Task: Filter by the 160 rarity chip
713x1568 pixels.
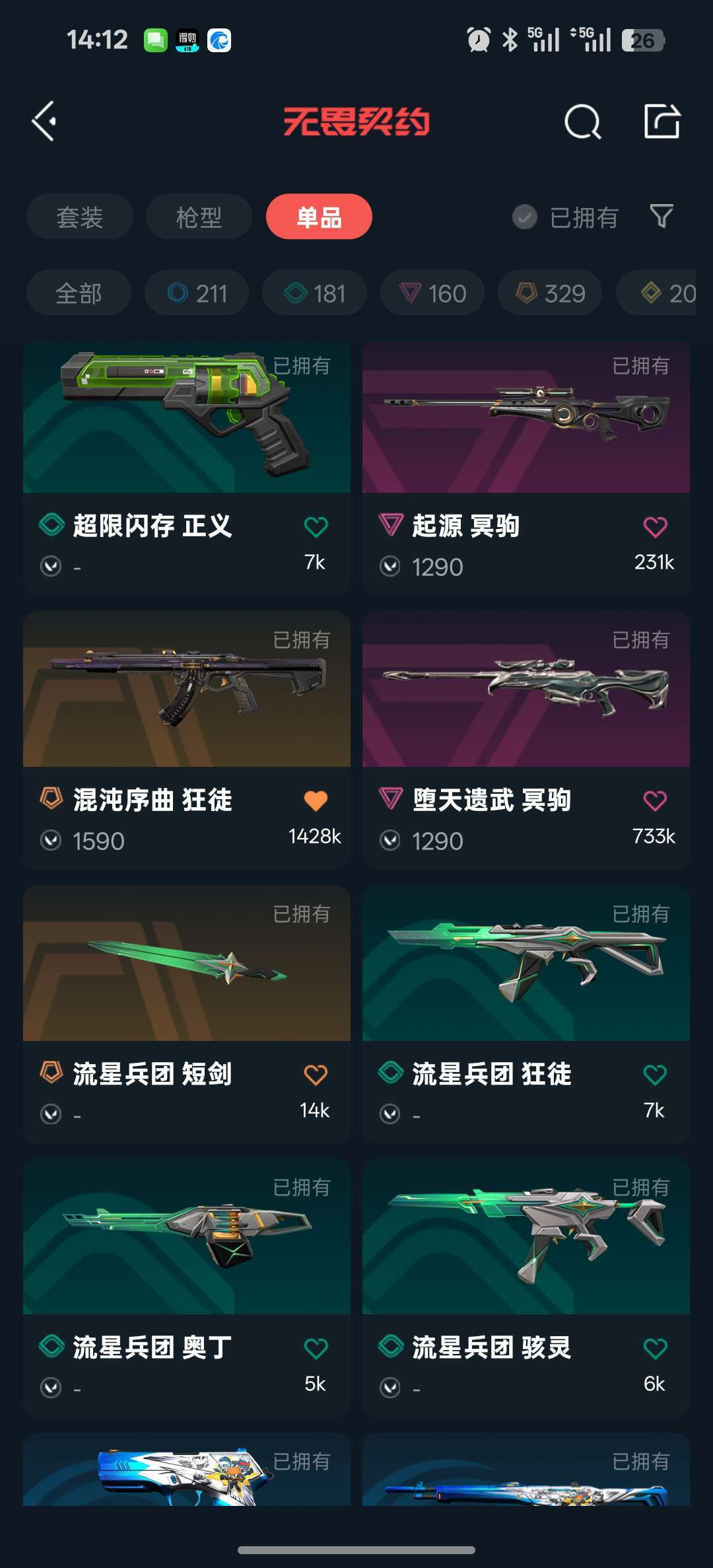Action: [432, 293]
